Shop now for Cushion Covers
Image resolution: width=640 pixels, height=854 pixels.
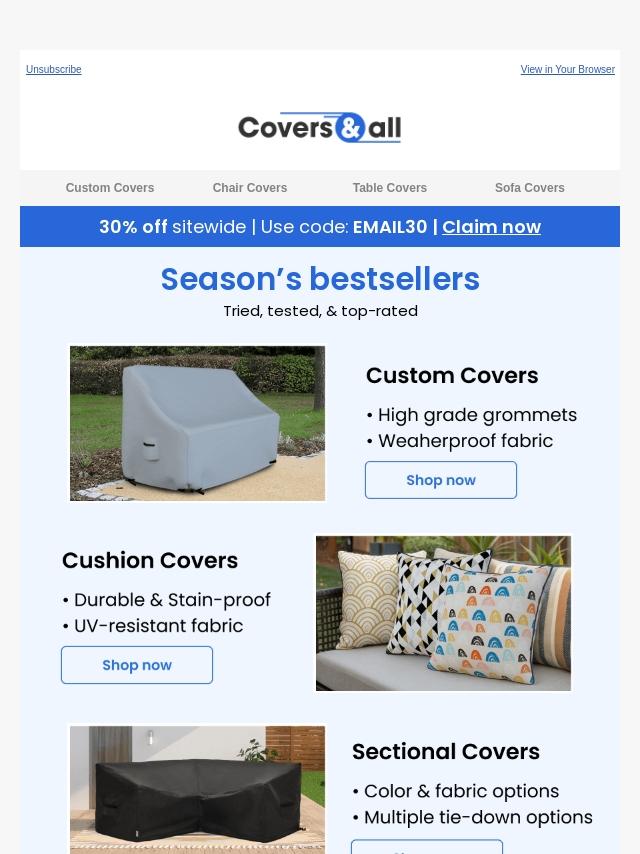pos(137,665)
